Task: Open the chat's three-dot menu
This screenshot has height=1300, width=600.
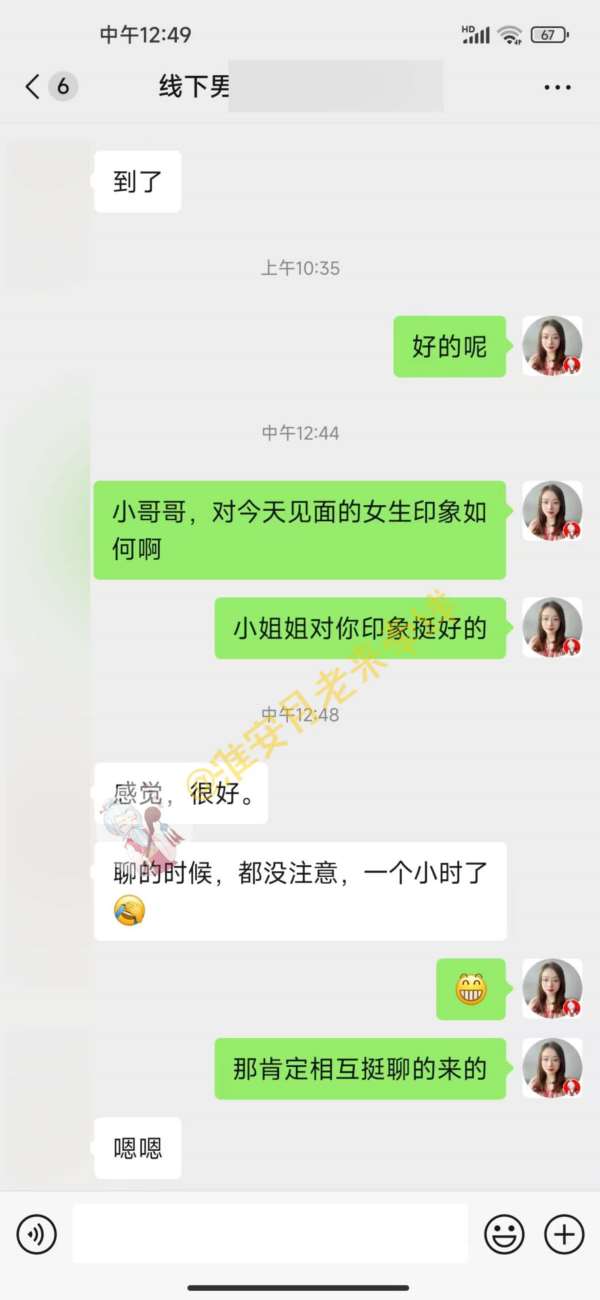Action: [557, 88]
